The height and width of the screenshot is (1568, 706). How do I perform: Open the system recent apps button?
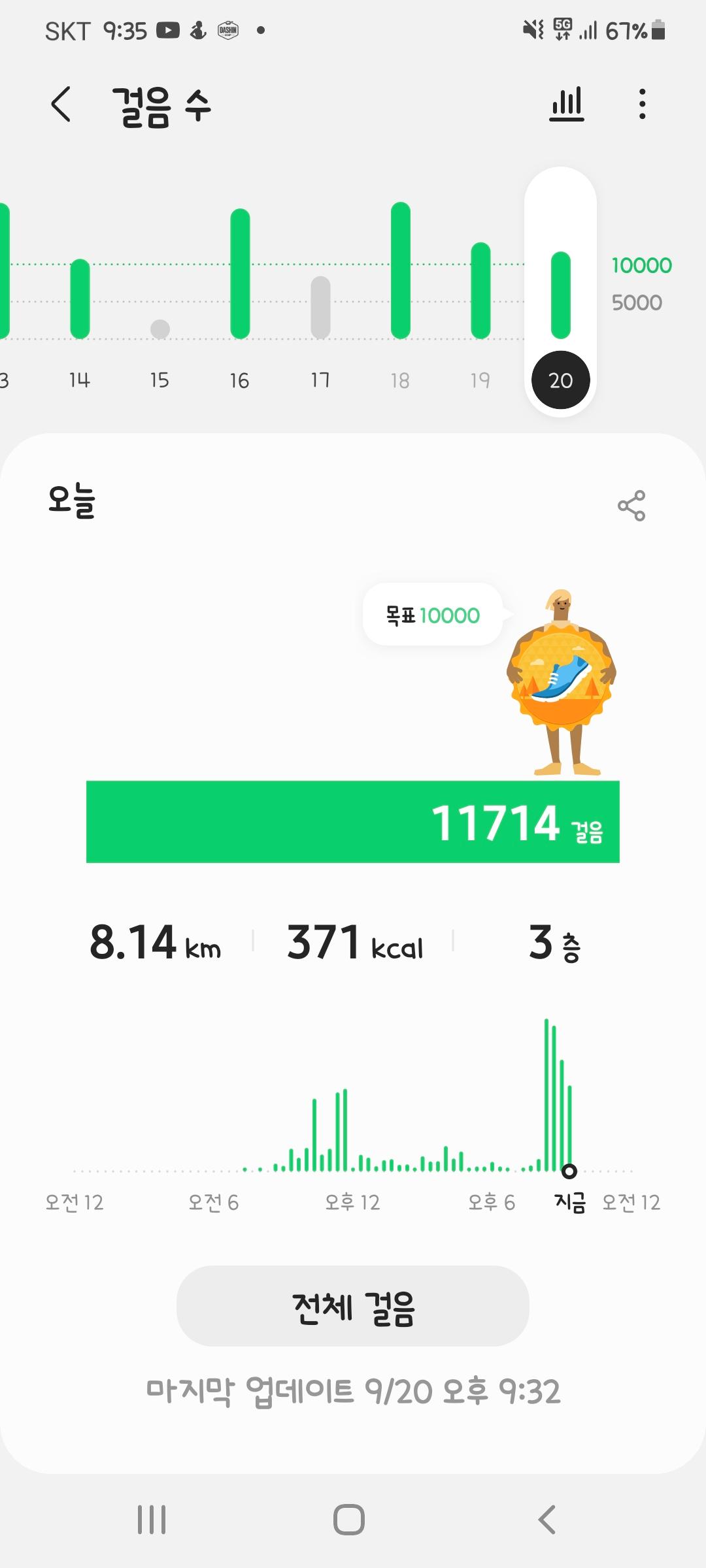pyautogui.click(x=152, y=1520)
